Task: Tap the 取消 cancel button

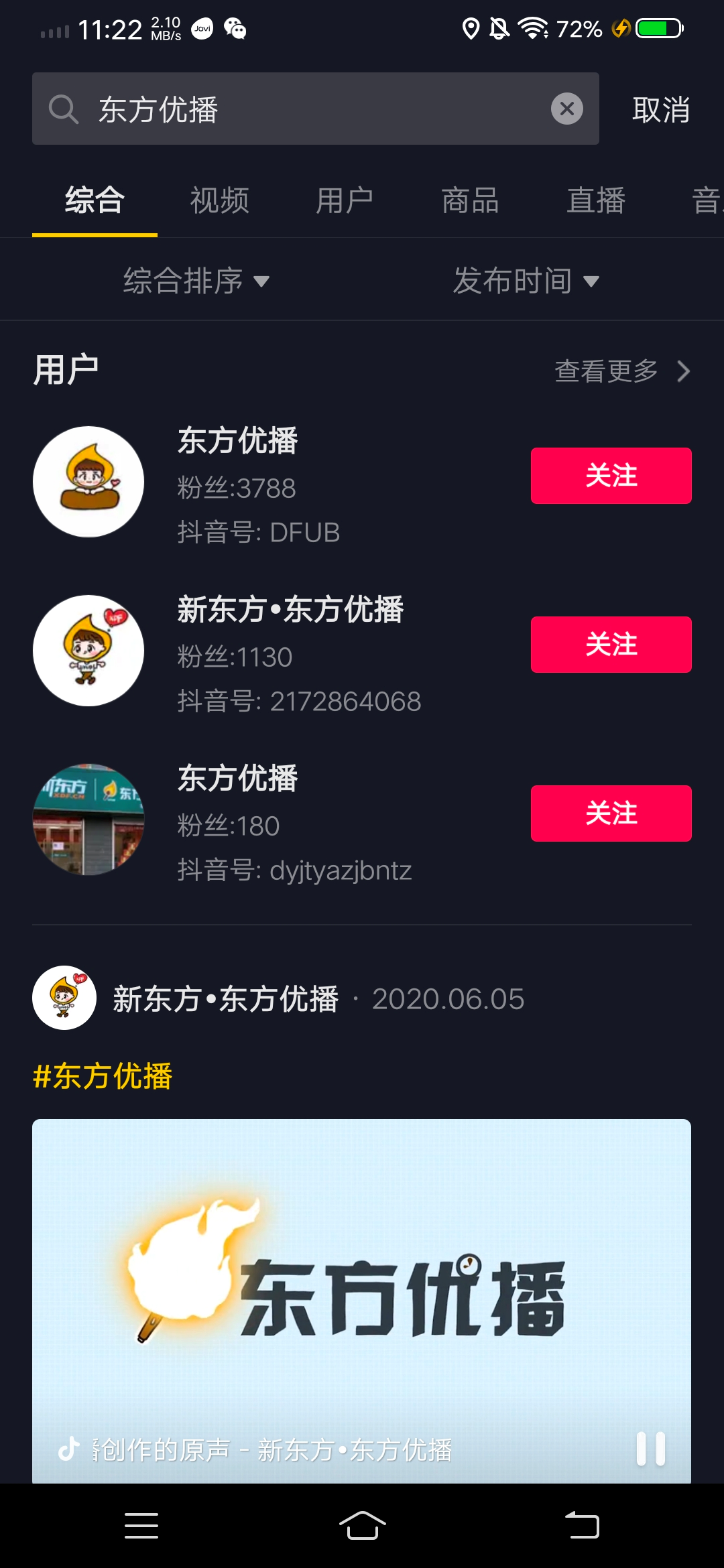Action: click(x=660, y=109)
